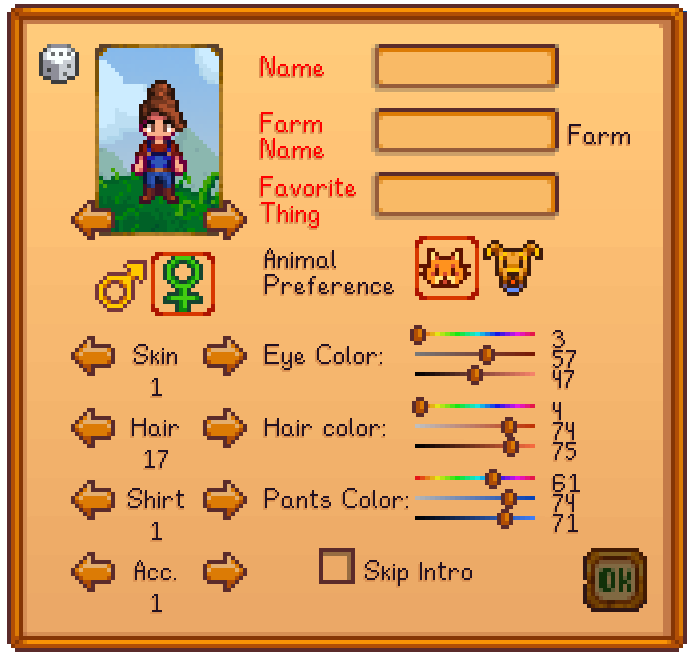Select the female gender symbol
This screenshot has height=655, width=691.
[182, 284]
